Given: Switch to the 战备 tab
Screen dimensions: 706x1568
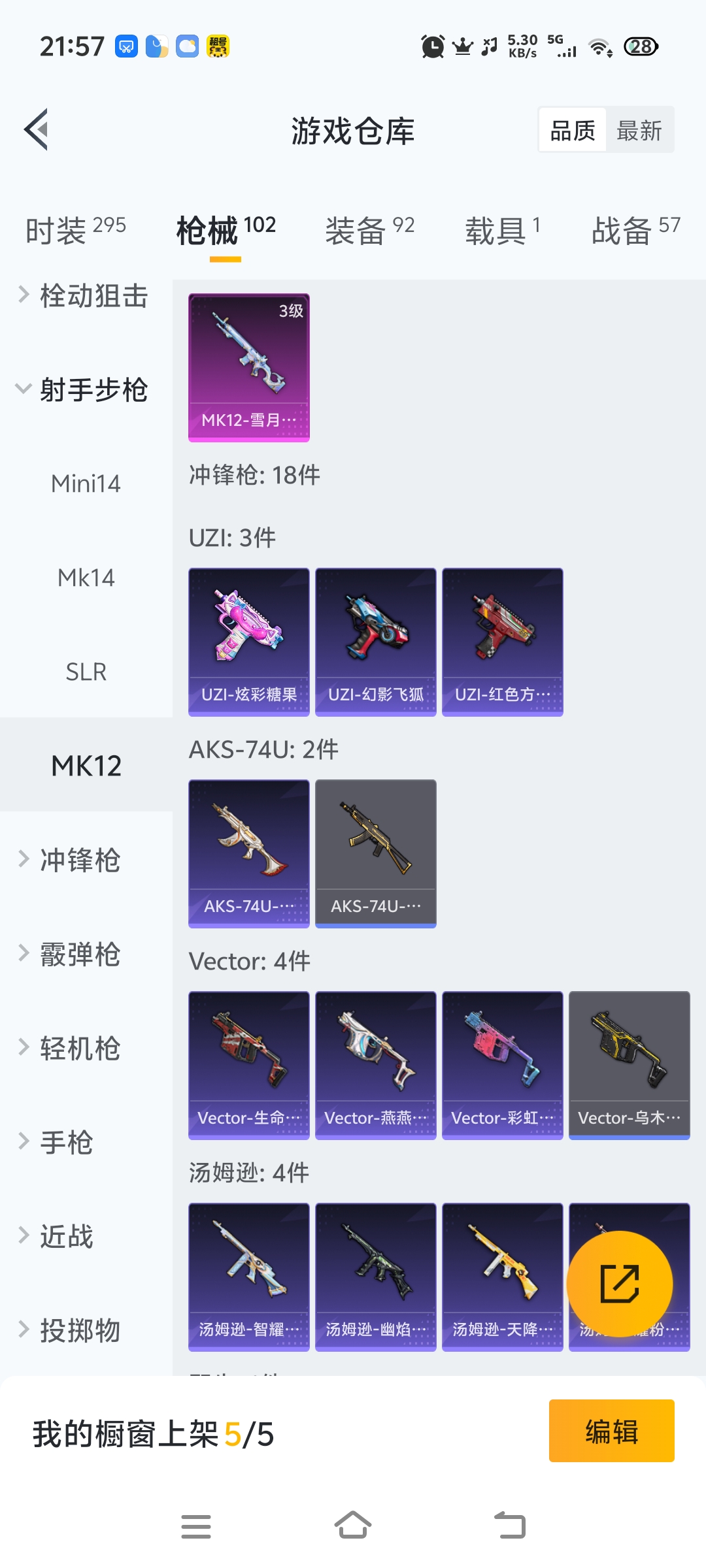Looking at the screenshot, I should 635,230.
